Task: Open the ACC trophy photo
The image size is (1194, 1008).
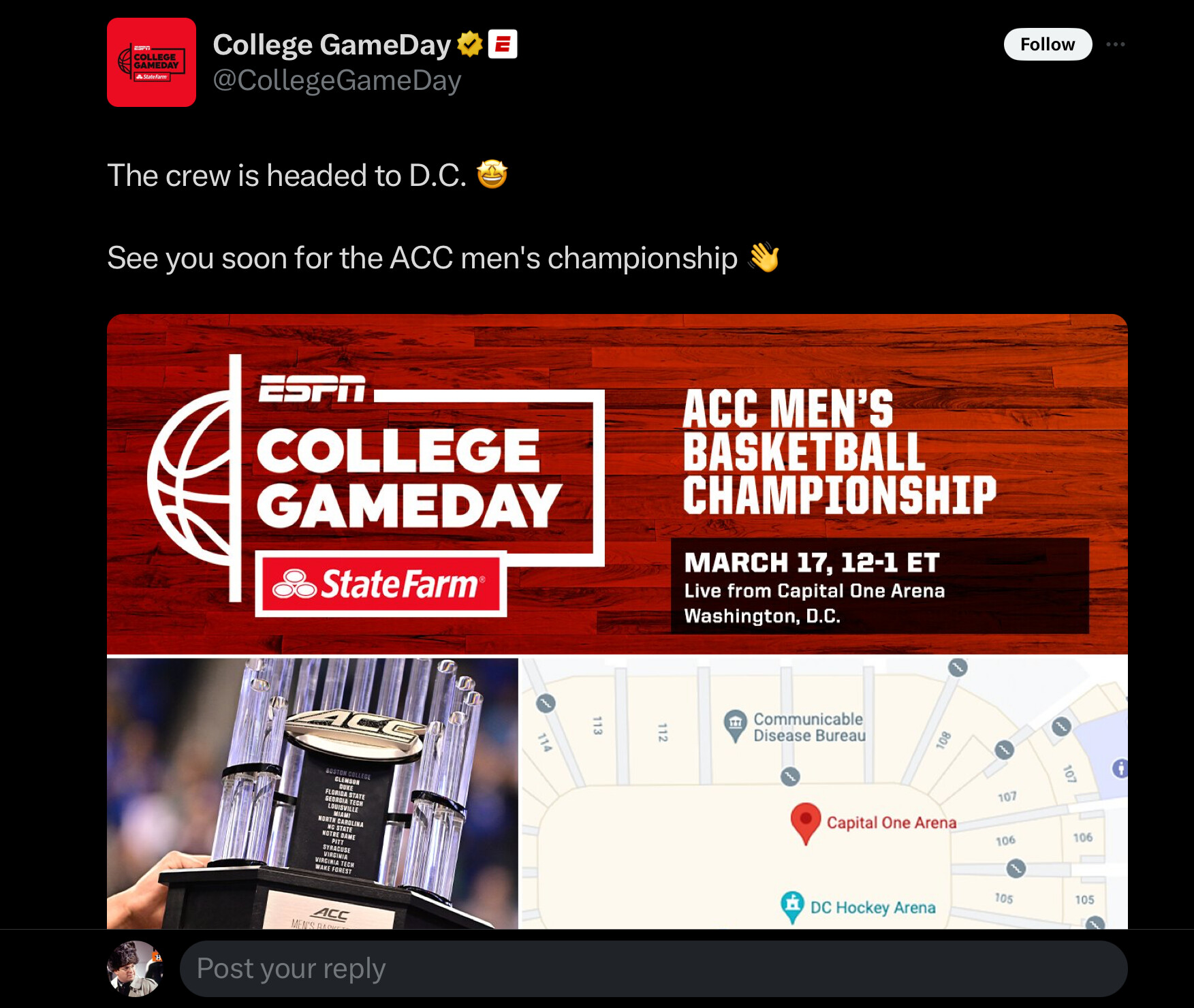Action: [x=312, y=792]
